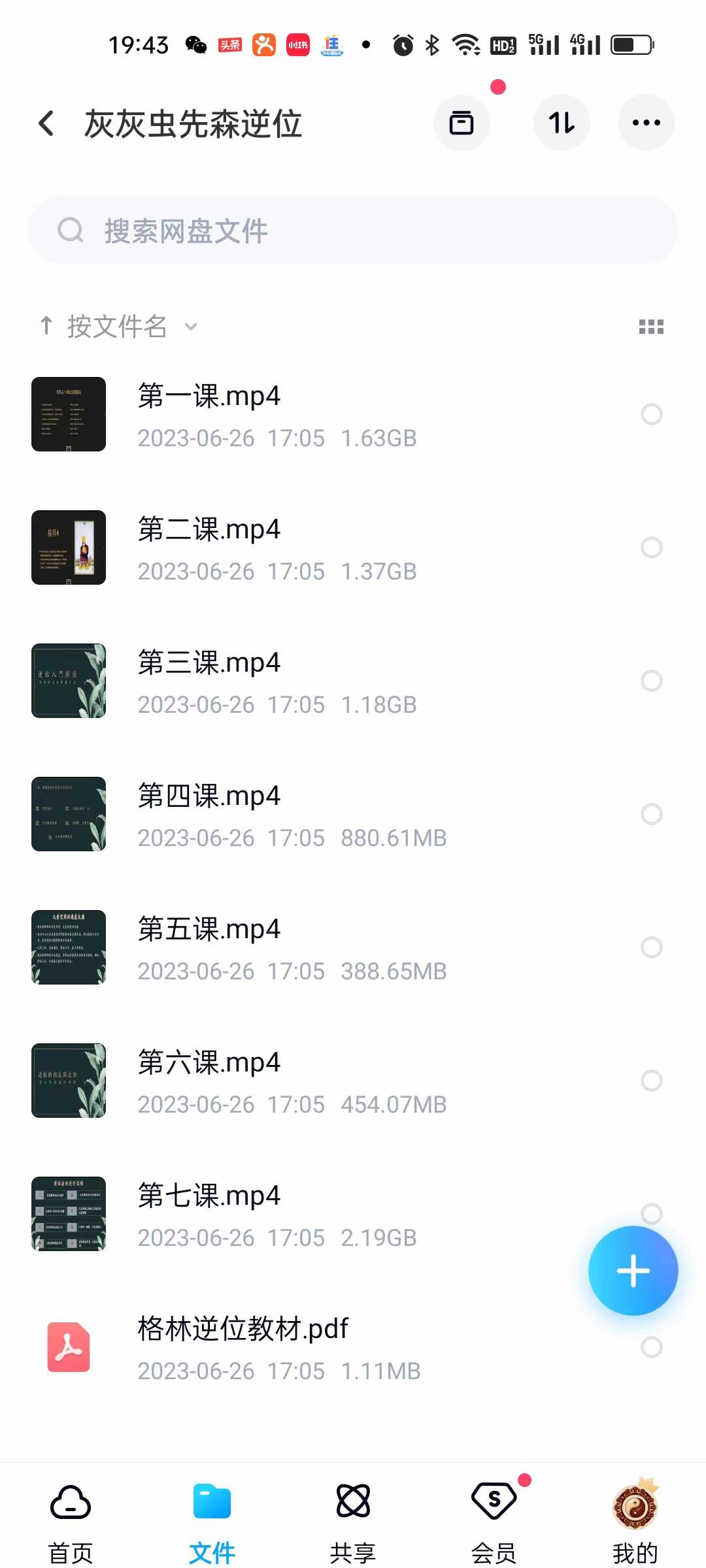Tap the sort order icon
The height and width of the screenshot is (1568, 706).
[562, 123]
